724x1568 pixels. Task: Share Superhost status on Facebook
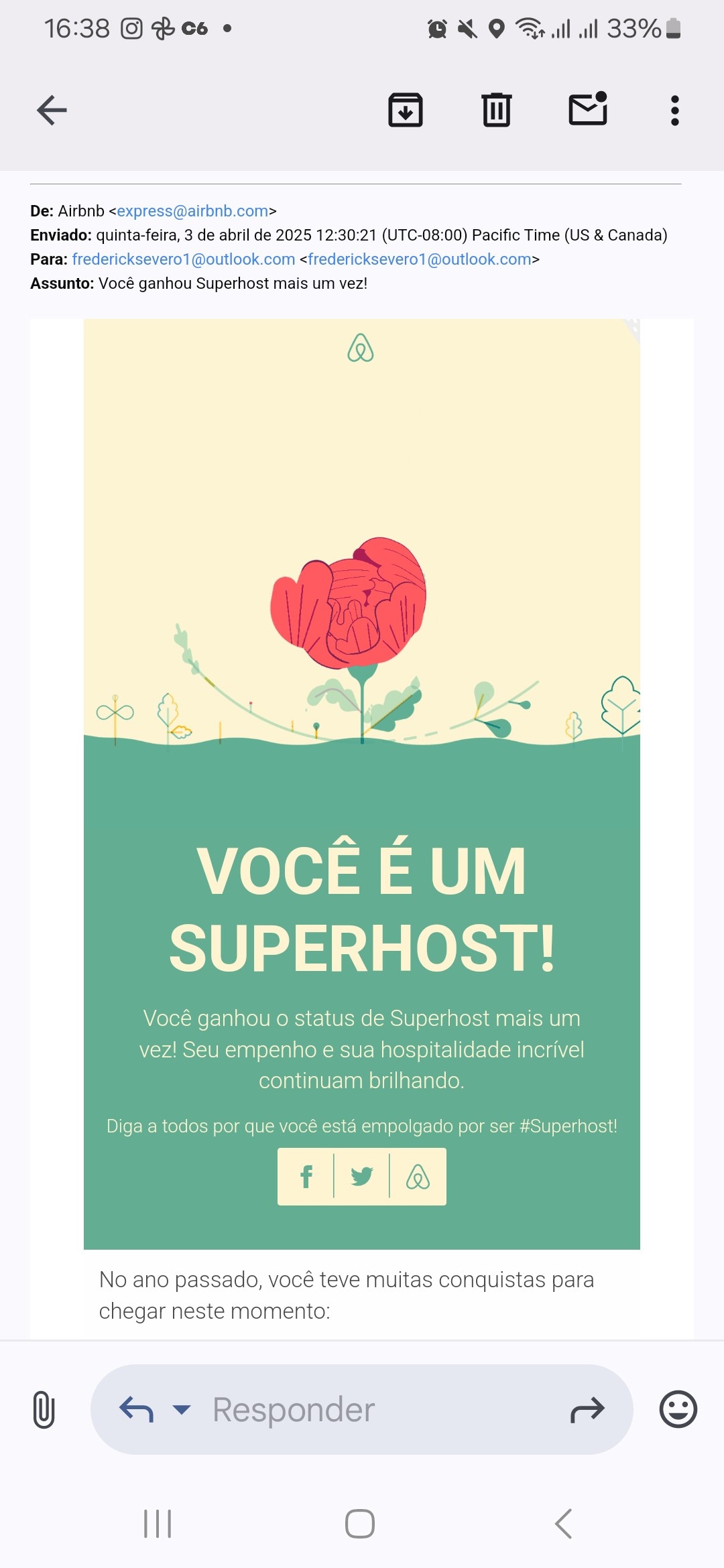coord(306,1177)
